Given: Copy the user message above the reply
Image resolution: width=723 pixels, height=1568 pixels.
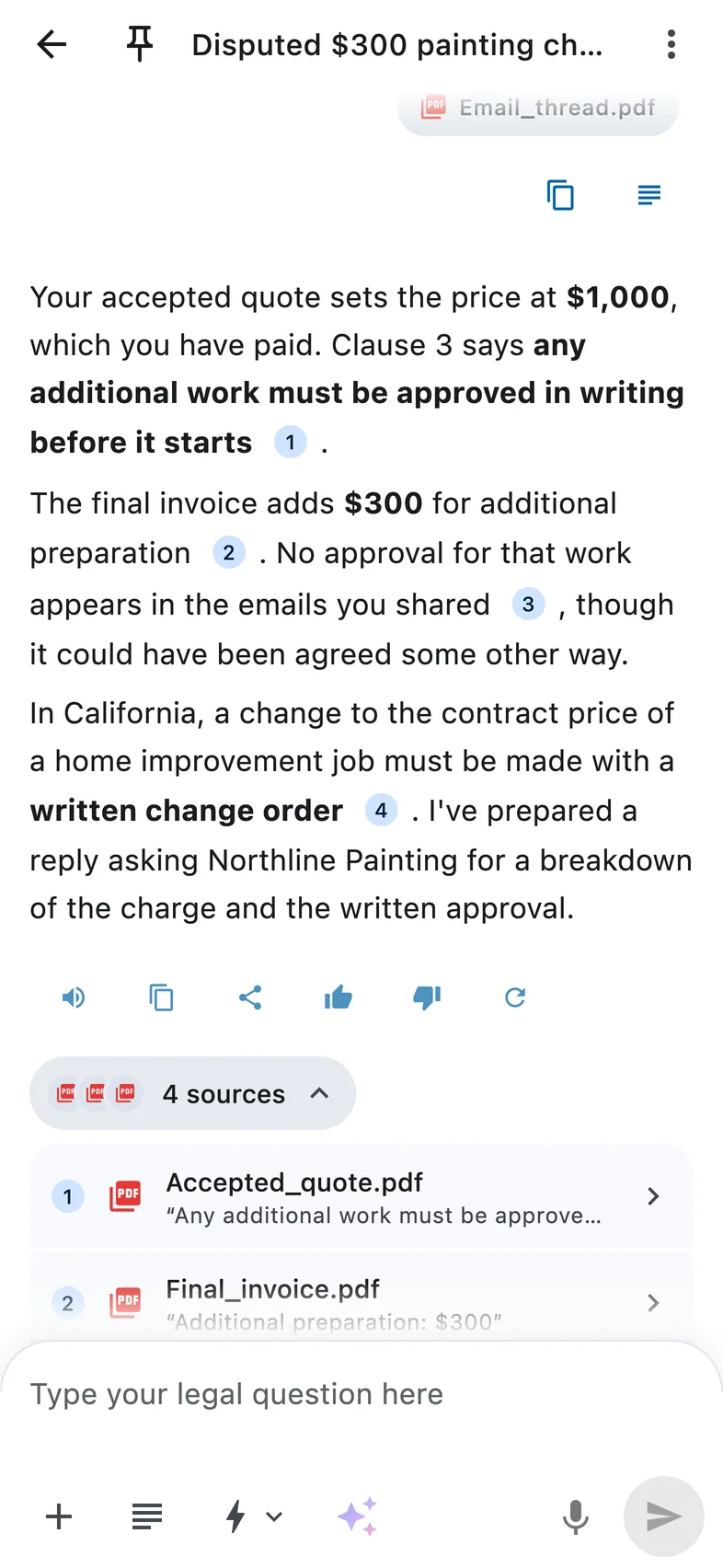Looking at the screenshot, I should click(560, 195).
